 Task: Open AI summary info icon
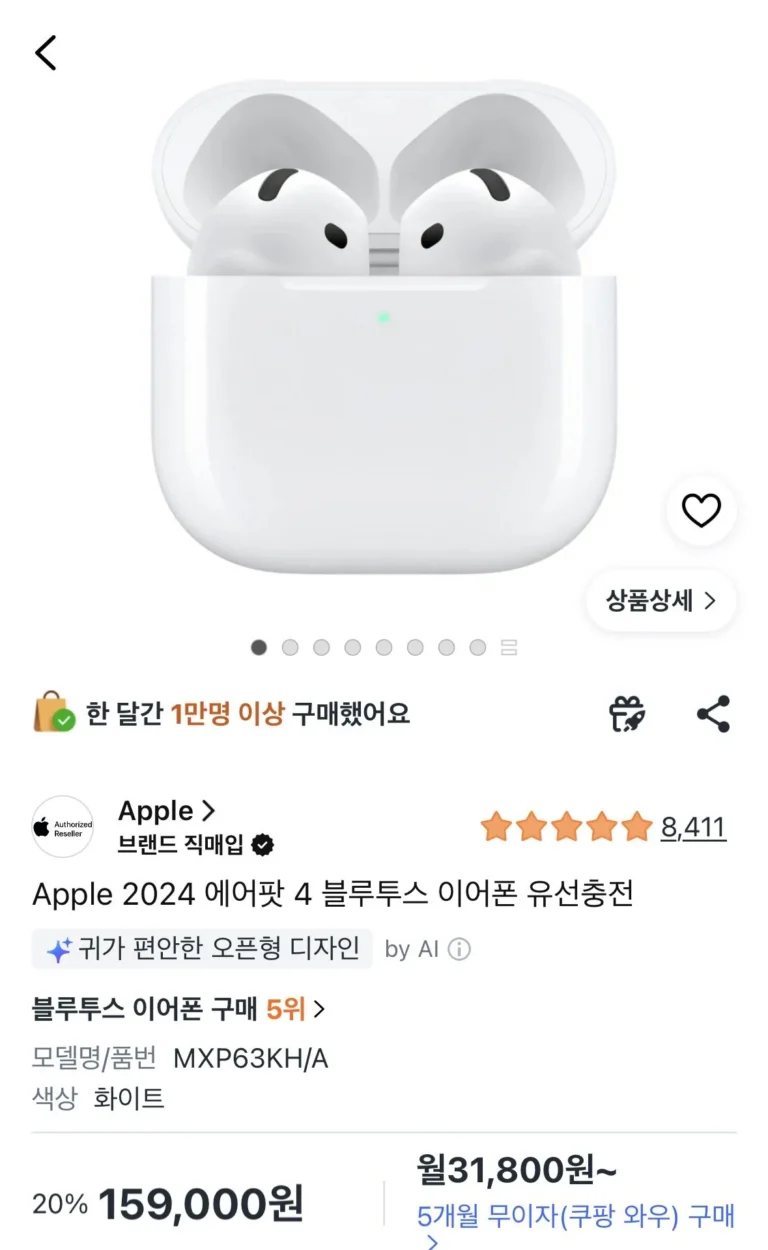(459, 949)
